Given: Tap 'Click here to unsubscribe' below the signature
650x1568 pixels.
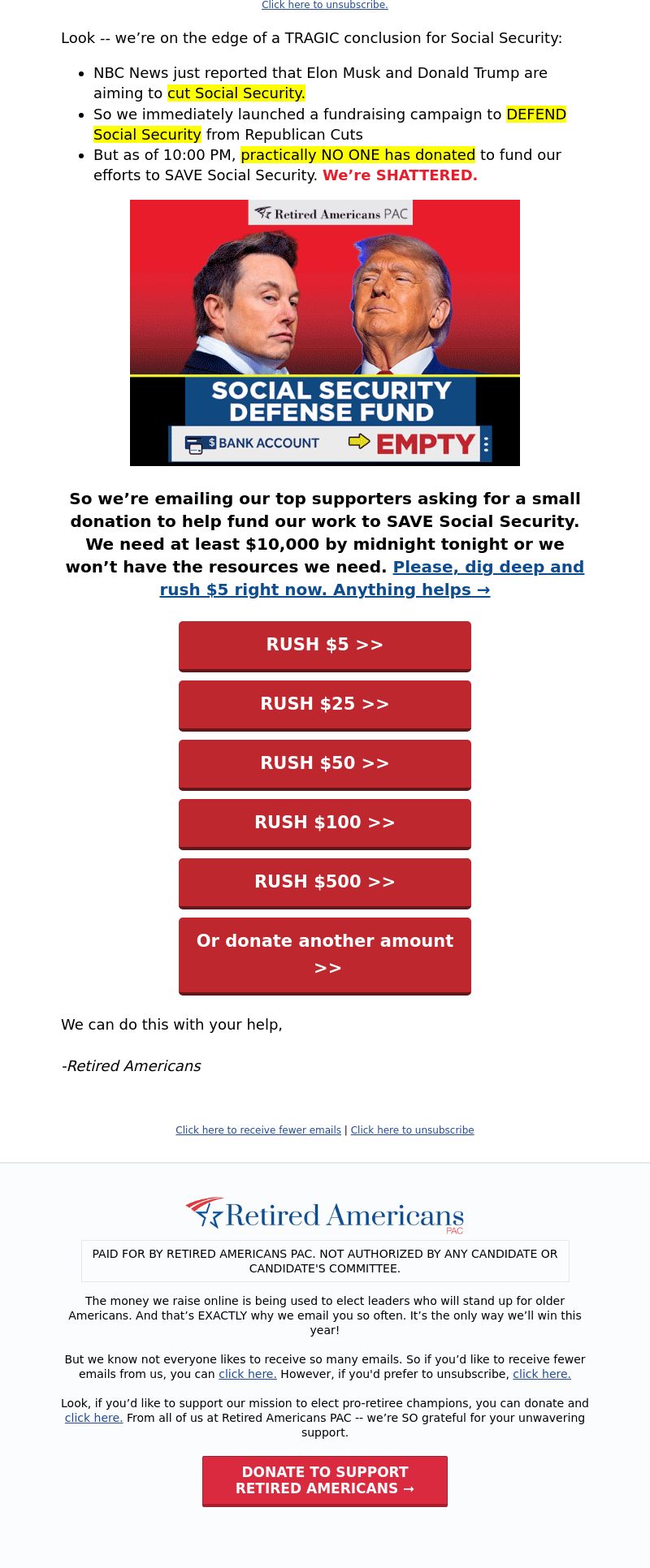Looking at the screenshot, I should [x=412, y=1130].
